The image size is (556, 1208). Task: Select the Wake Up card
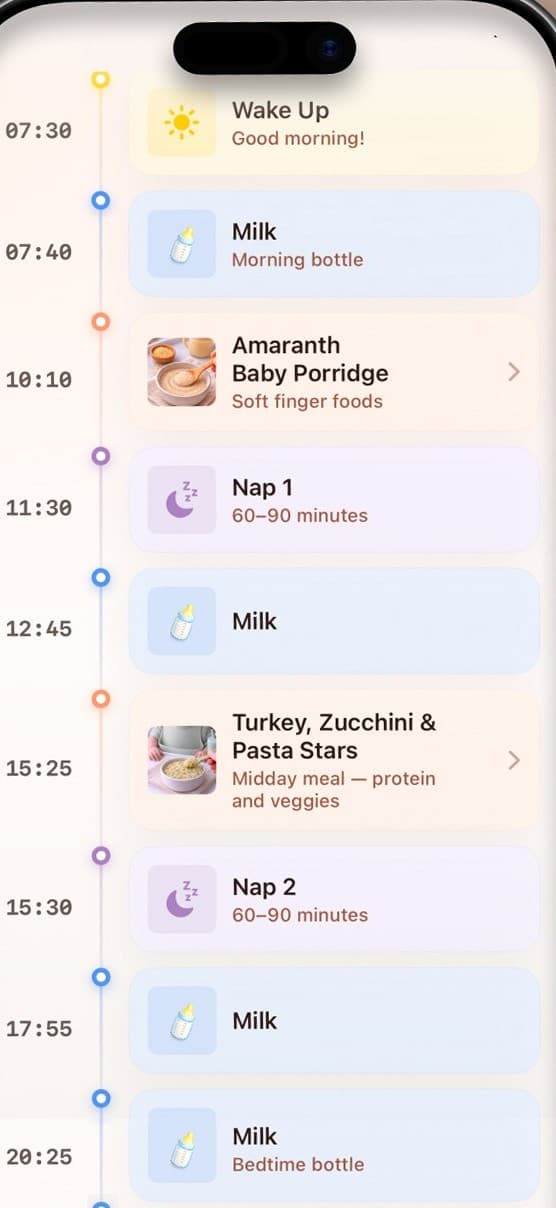coord(334,122)
